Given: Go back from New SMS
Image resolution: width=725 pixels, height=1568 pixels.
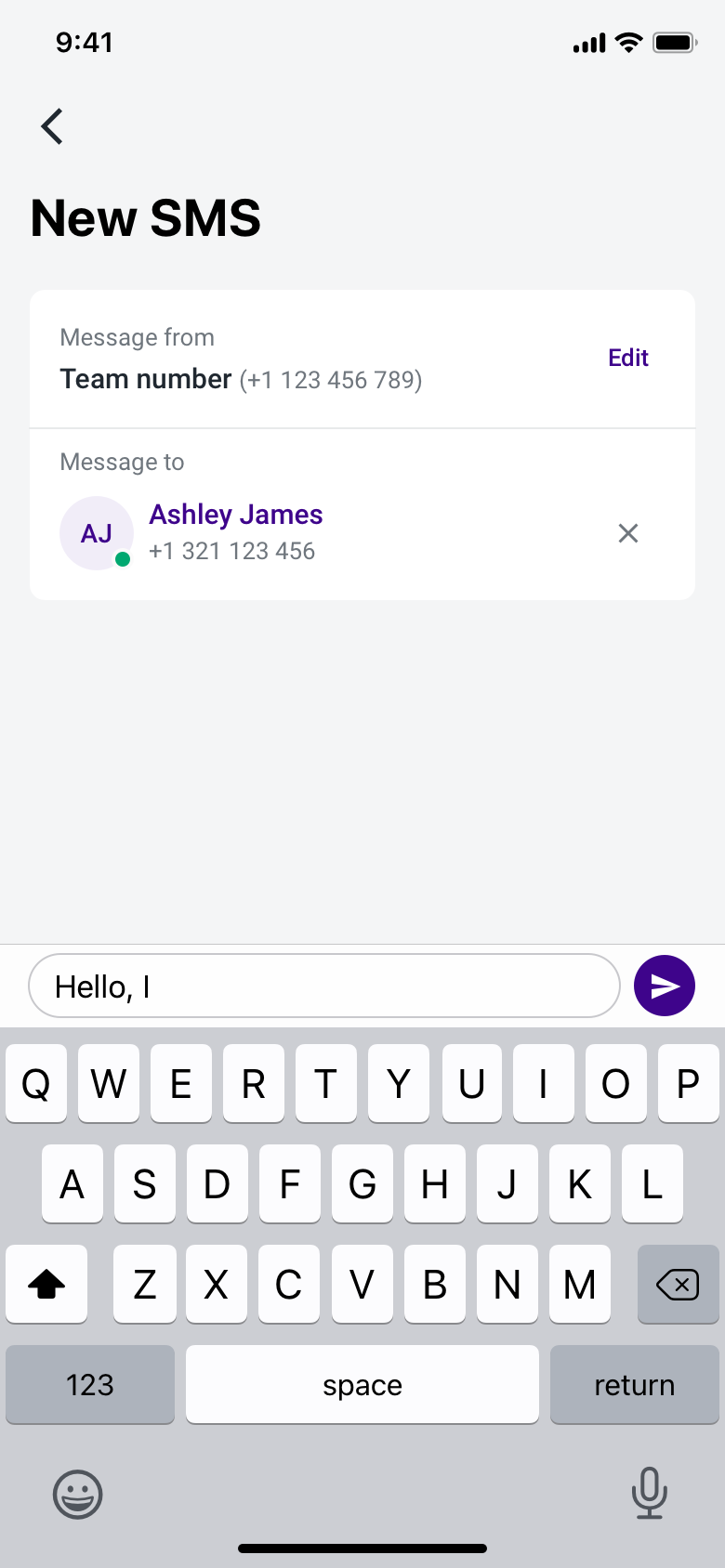Looking at the screenshot, I should tap(52, 126).
